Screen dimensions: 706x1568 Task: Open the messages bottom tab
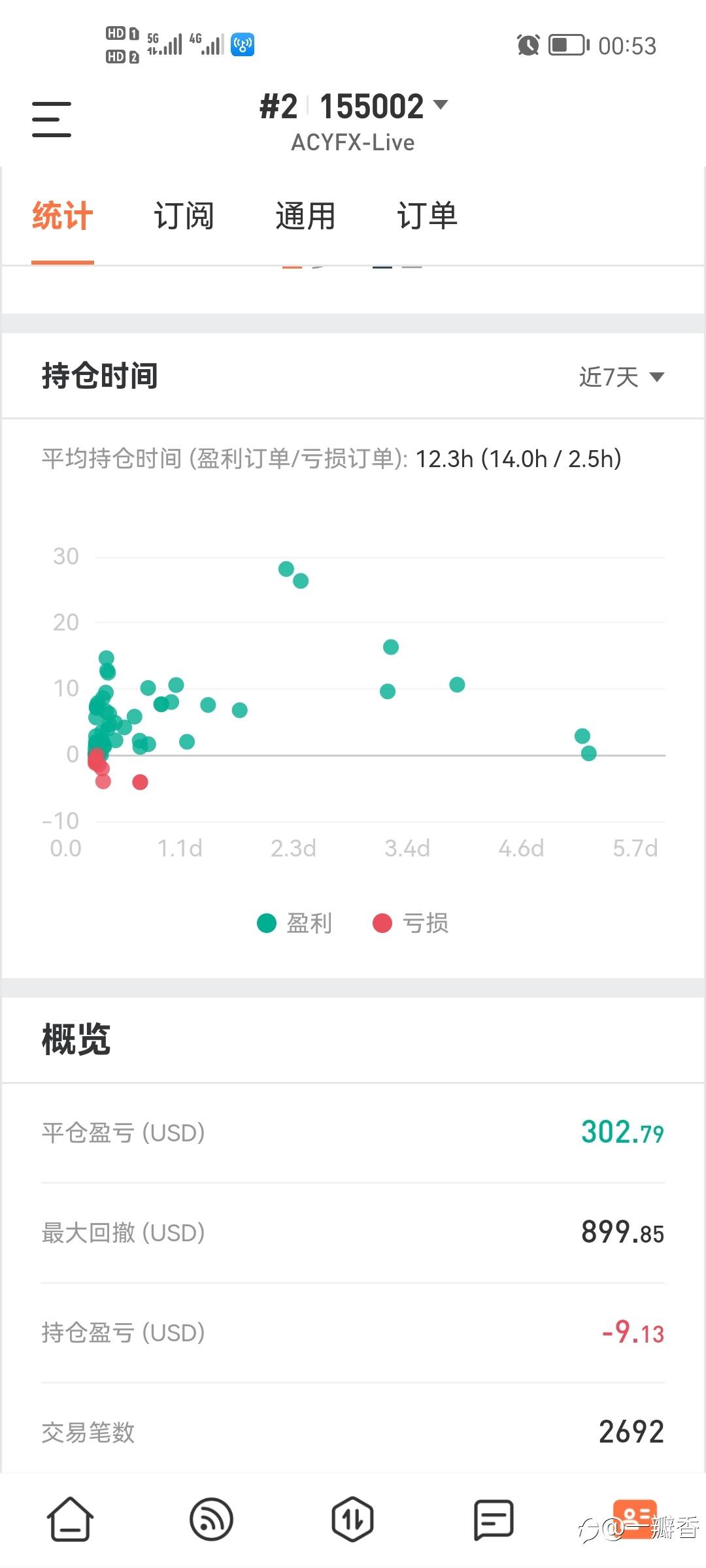click(494, 1519)
